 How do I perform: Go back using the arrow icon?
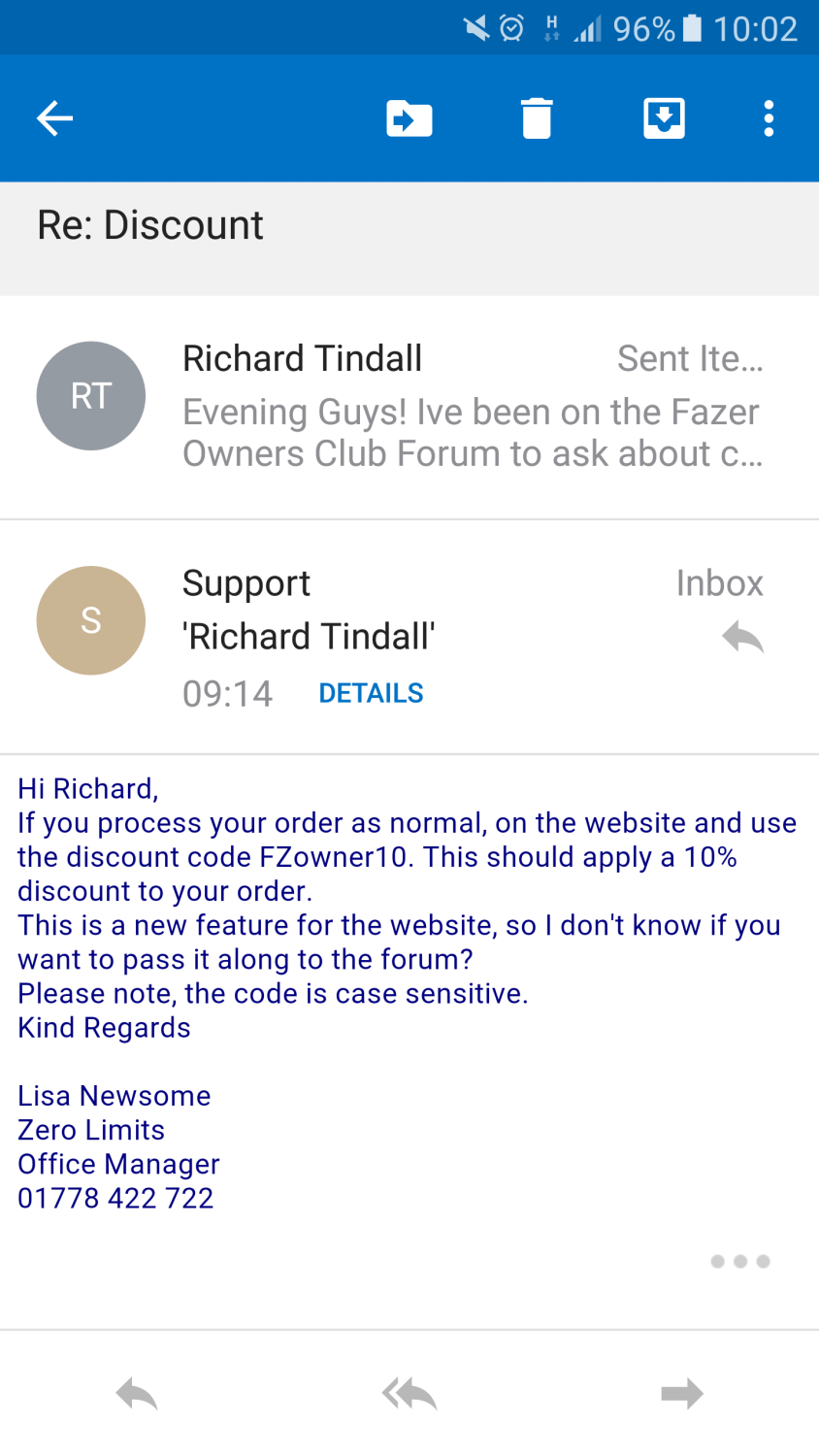pos(55,118)
